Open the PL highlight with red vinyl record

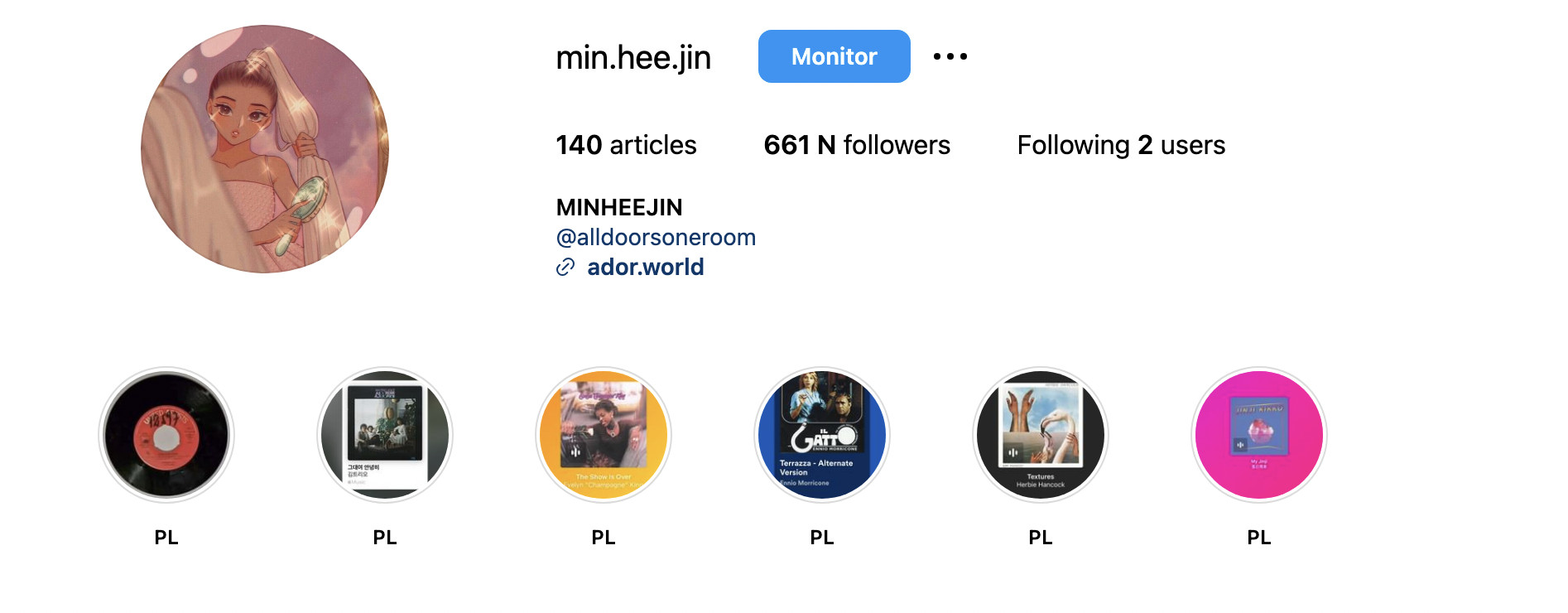click(166, 435)
